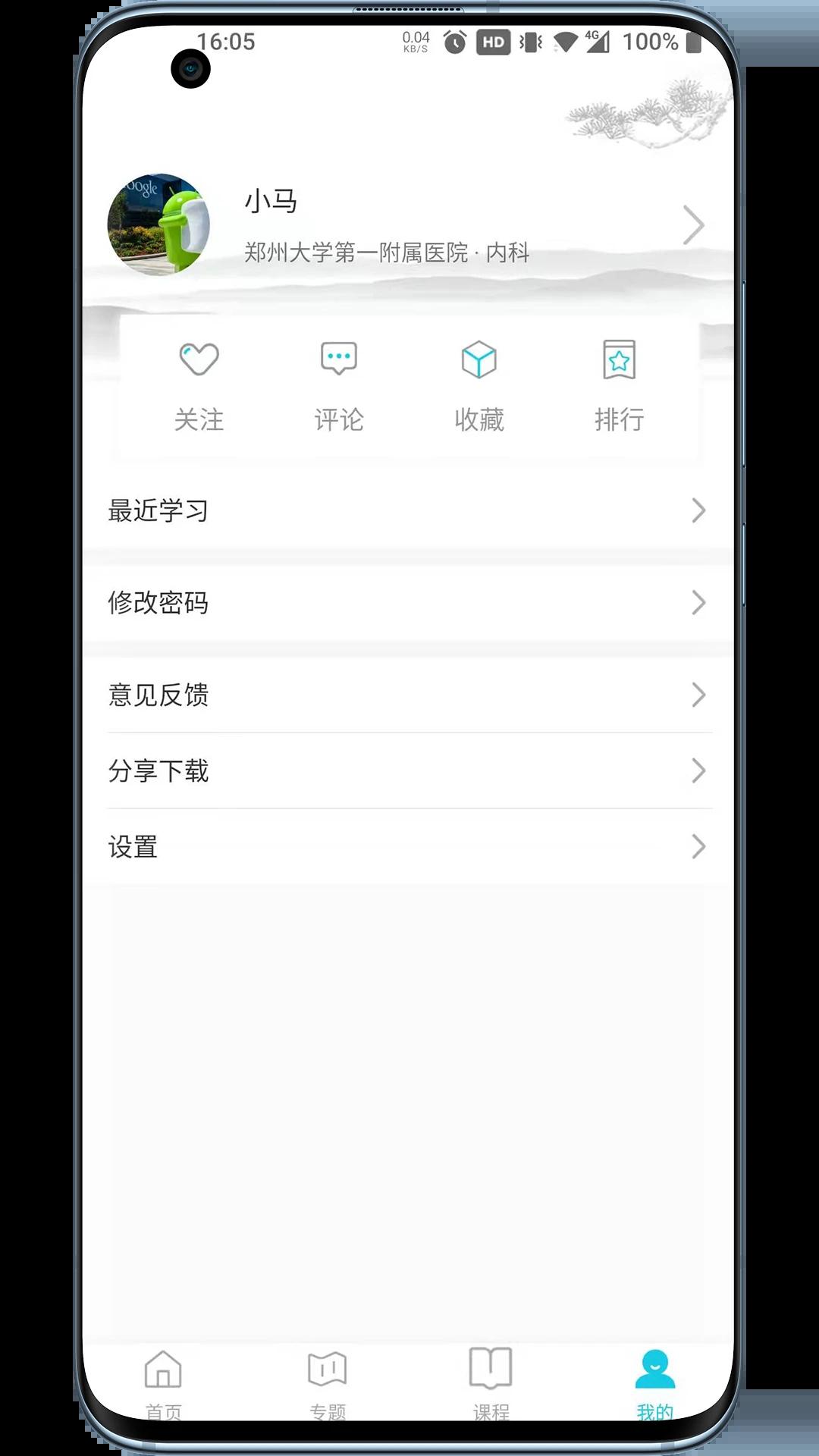View the 排行 ranking
819x1456 pixels.
click(619, 387)
